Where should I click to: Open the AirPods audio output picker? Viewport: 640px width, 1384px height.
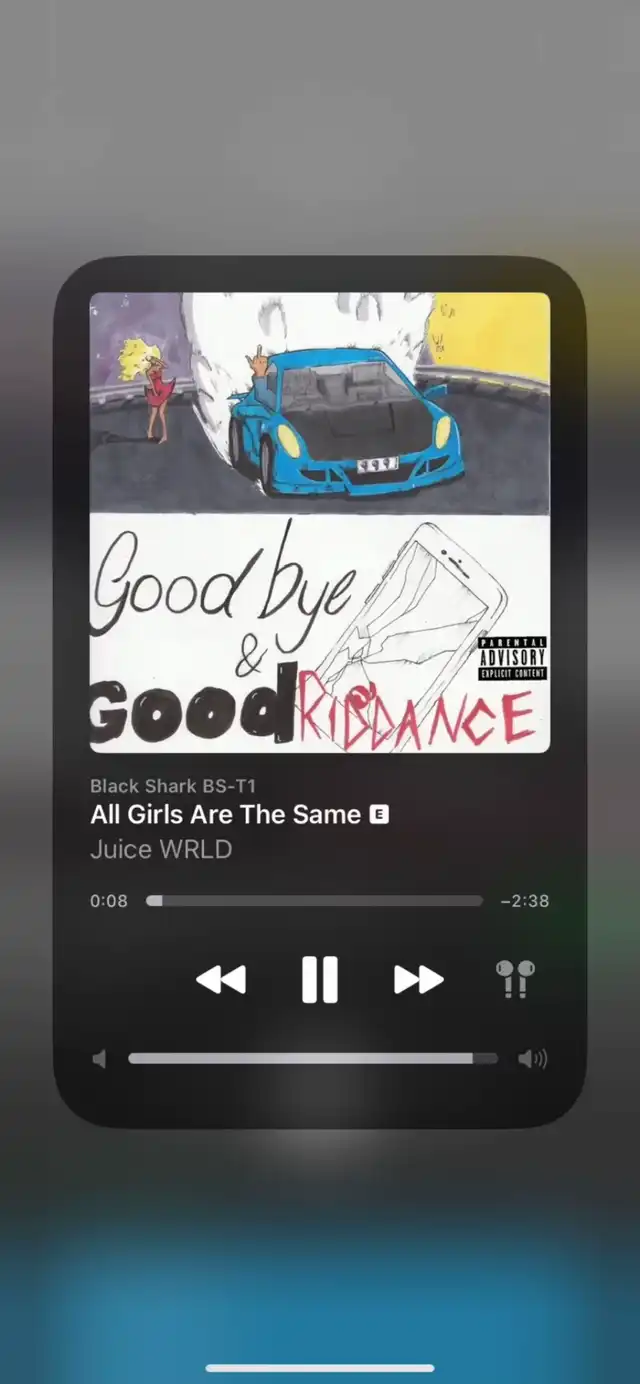coord(515,979)
